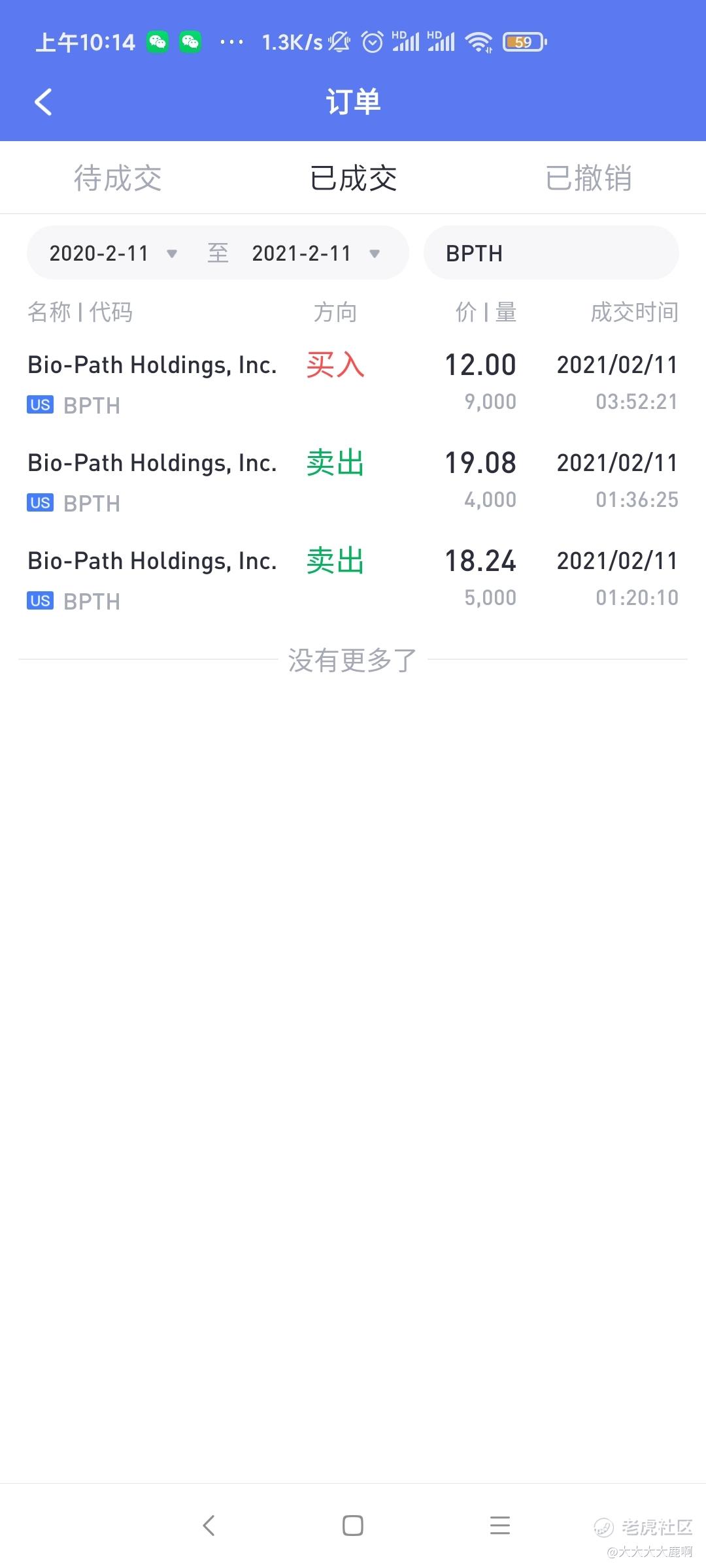The image size is (706, 1568).
Task: Switch to the 待成交 tab
Action: (x=118, y=178)
